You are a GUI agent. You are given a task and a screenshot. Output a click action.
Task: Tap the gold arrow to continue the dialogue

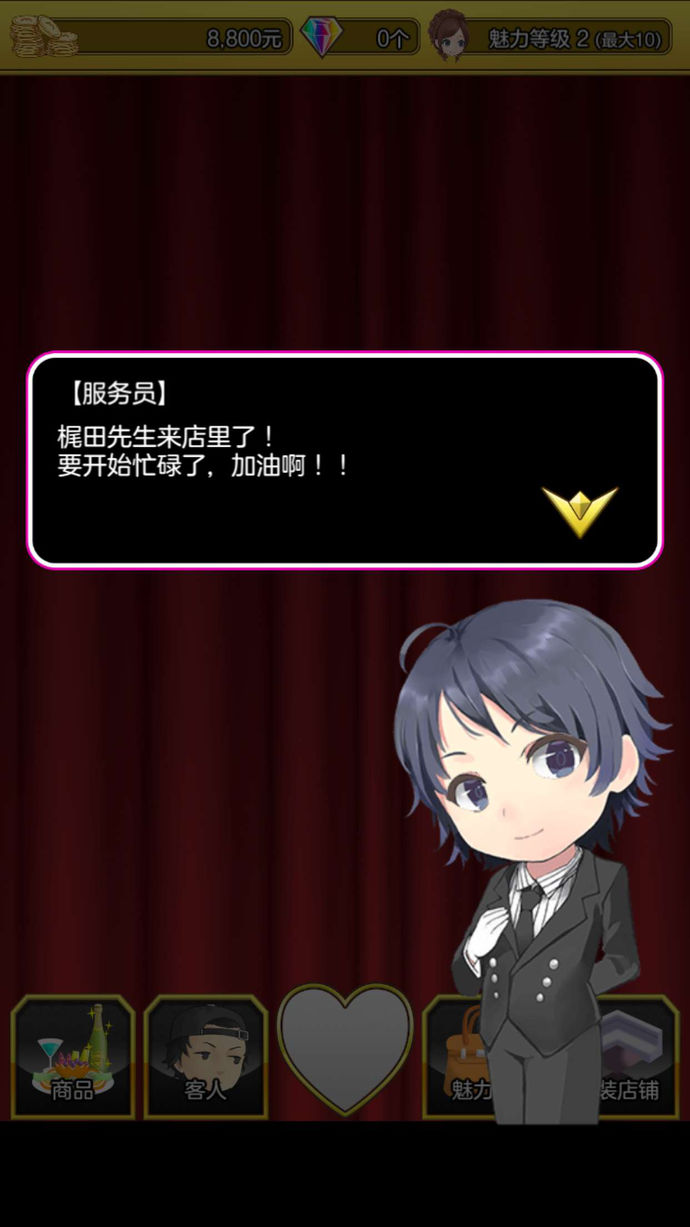[x=580, y=510]
